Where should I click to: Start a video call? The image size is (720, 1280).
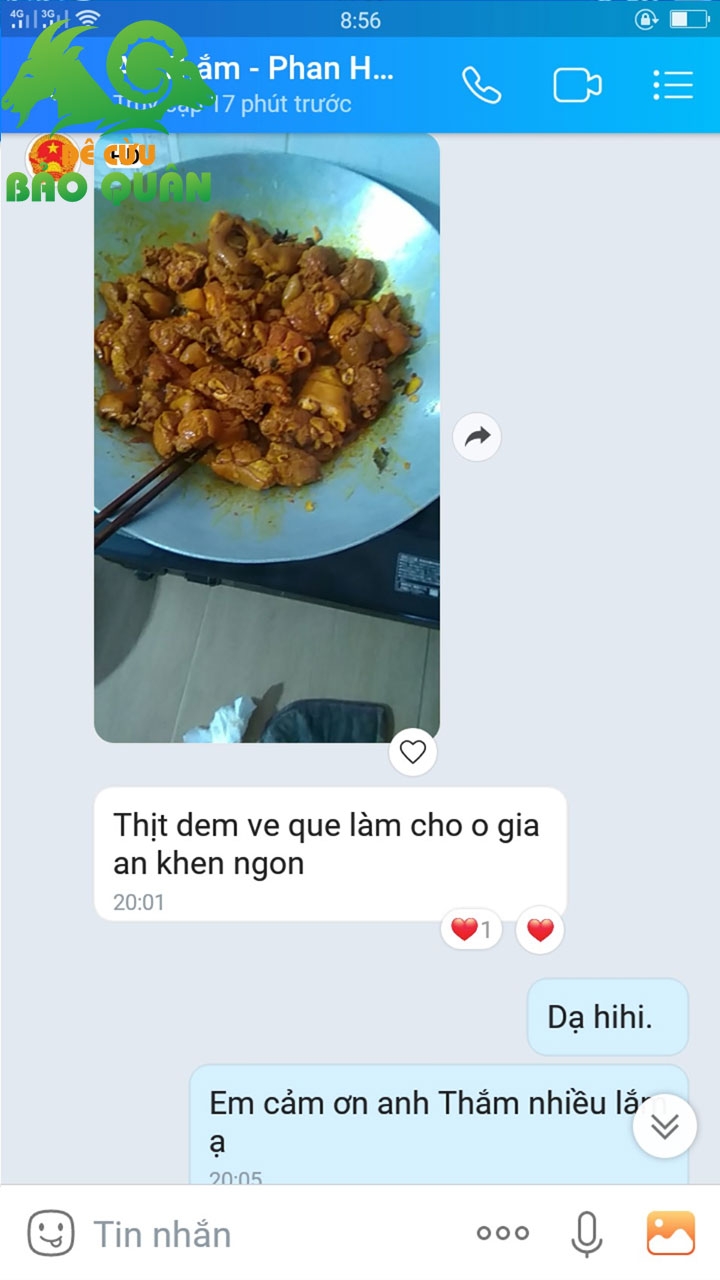578,85
